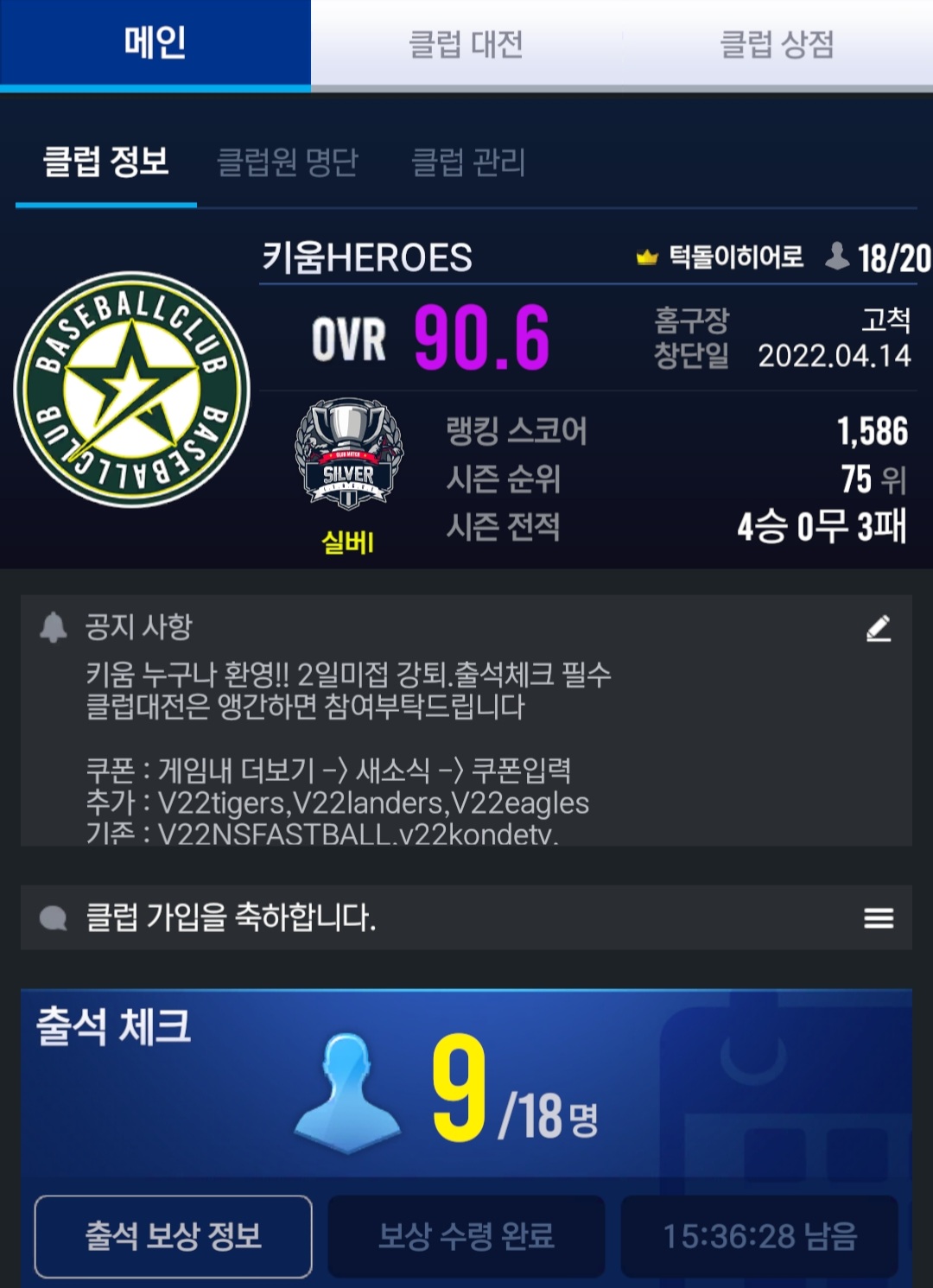This screenshot has height=1288, width=933.
Task: Select the 클럽 정보 sub-tab
Action: point(106,162)
